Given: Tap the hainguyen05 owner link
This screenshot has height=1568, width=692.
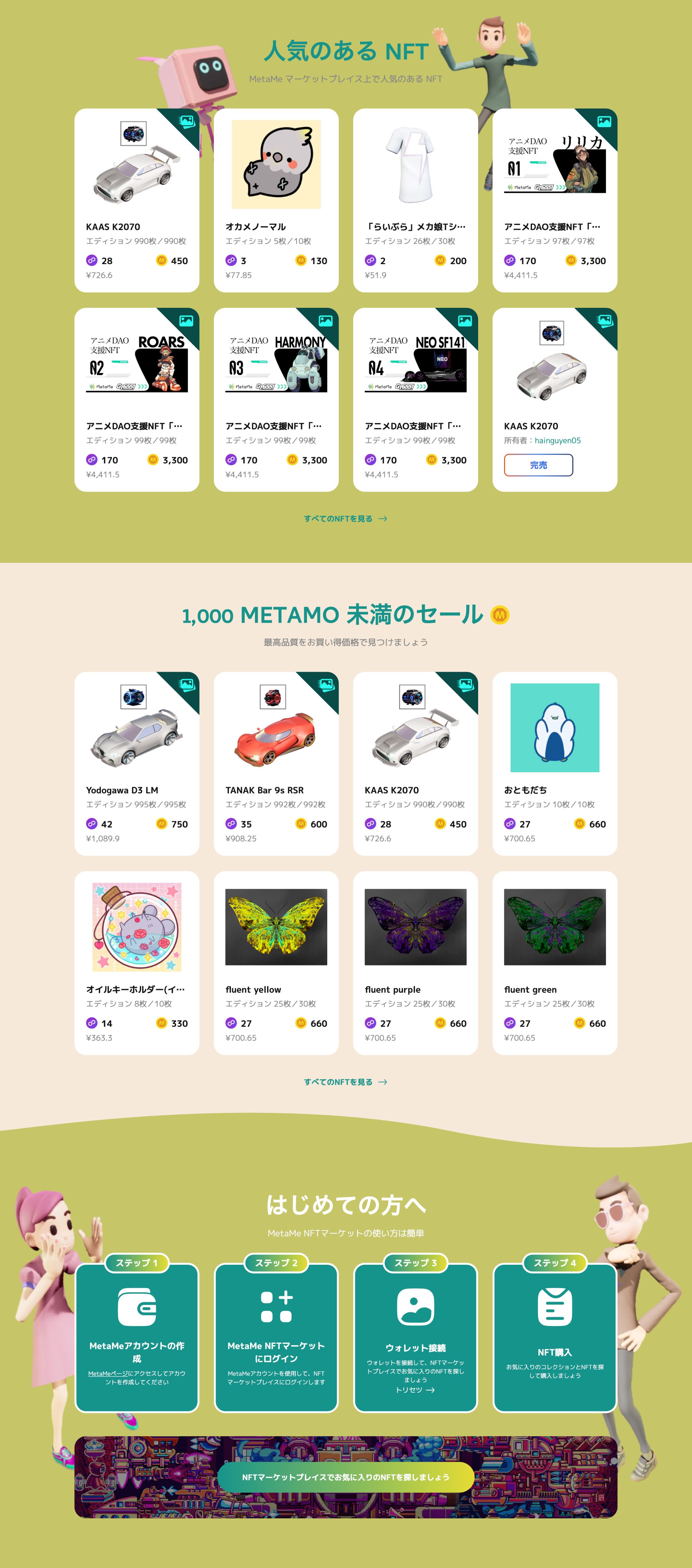Looking at the screenshot, I should 558,441.
